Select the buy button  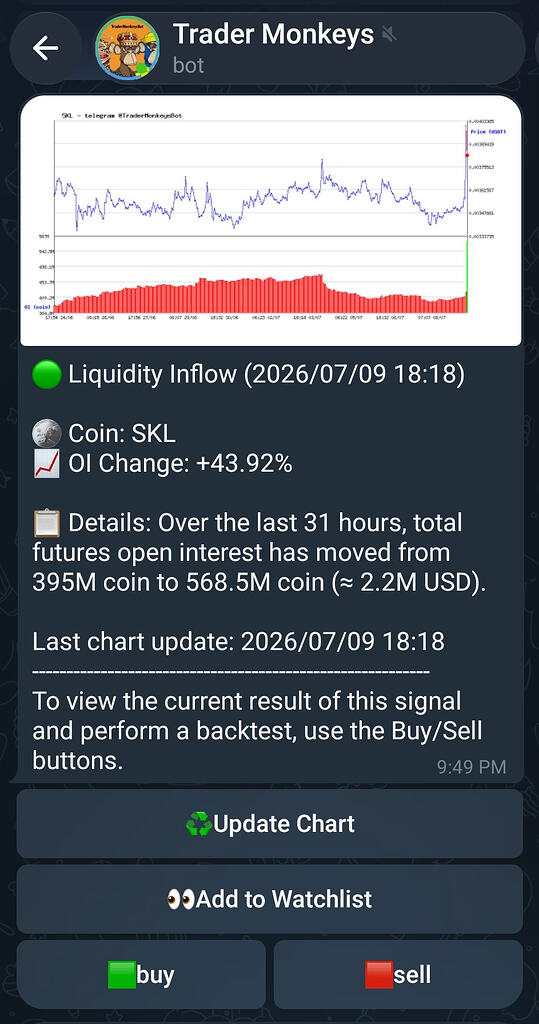coord(141,975)
